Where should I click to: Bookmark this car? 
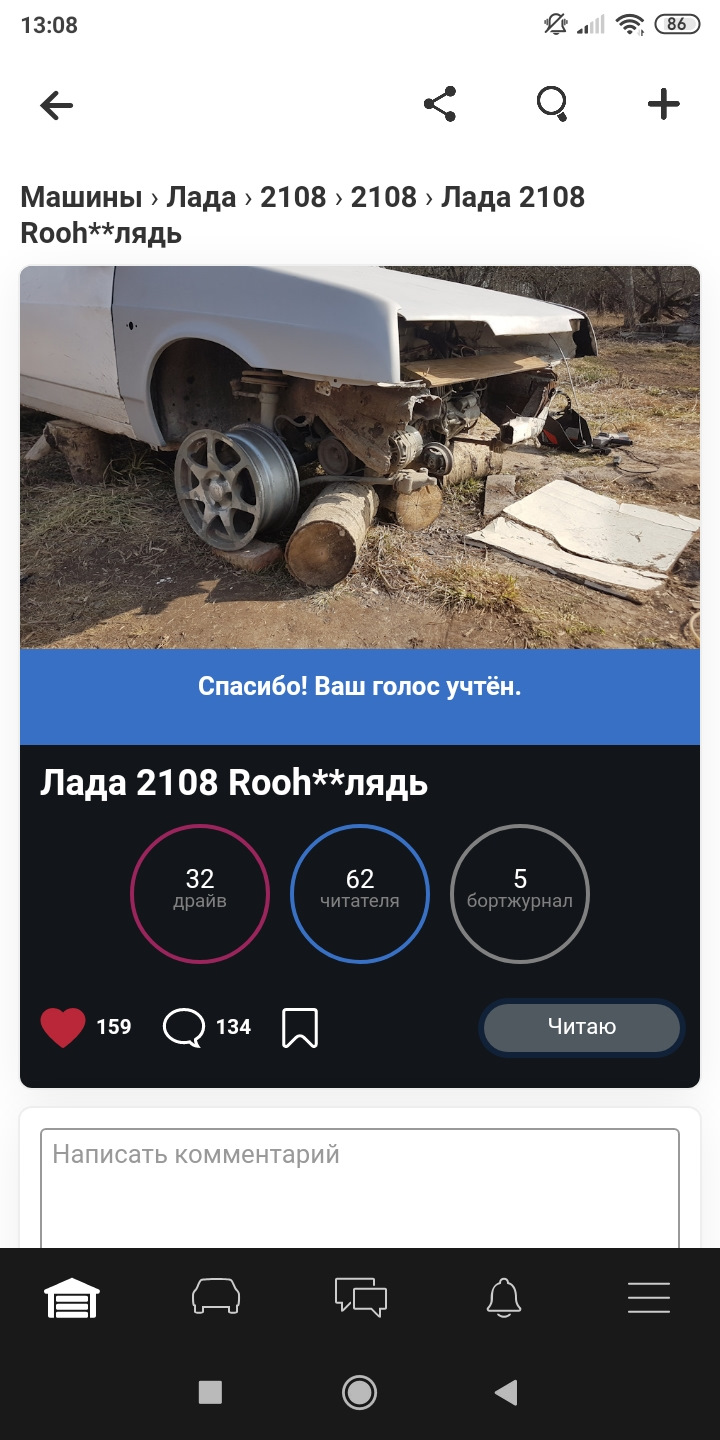click(x=300, y=1027)
